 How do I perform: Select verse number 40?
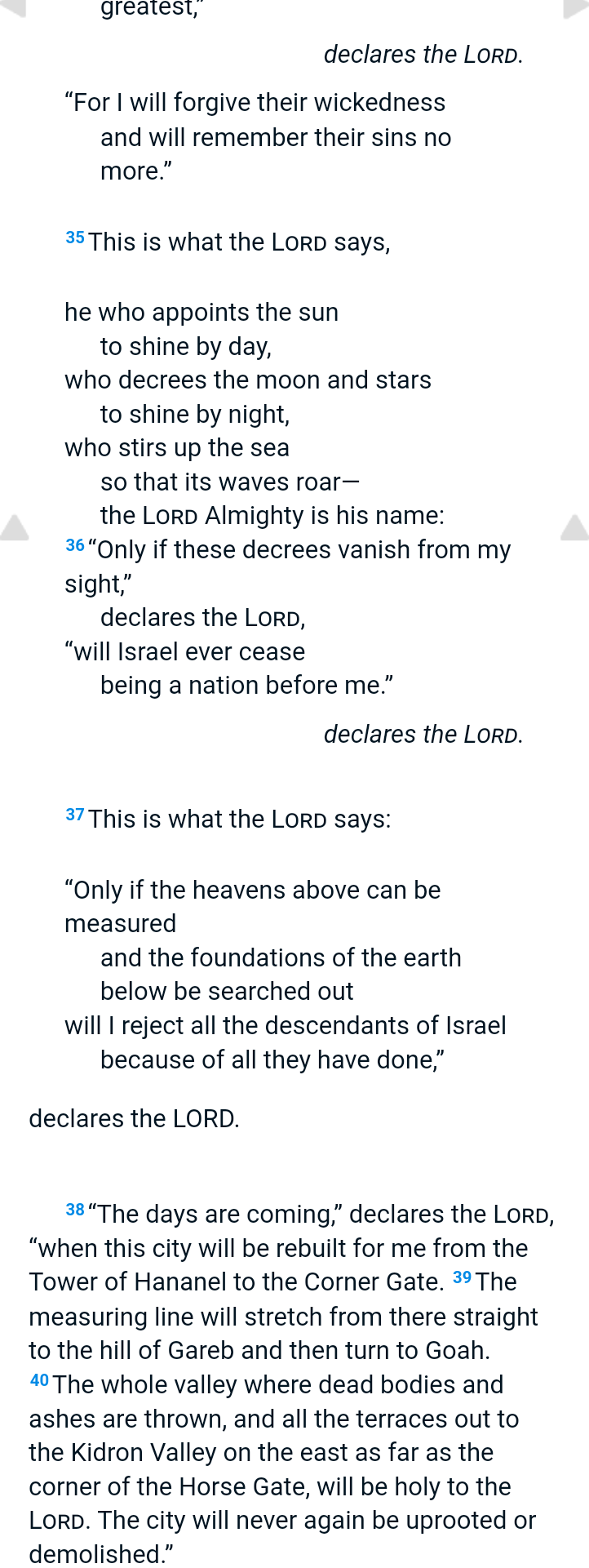39,1380
